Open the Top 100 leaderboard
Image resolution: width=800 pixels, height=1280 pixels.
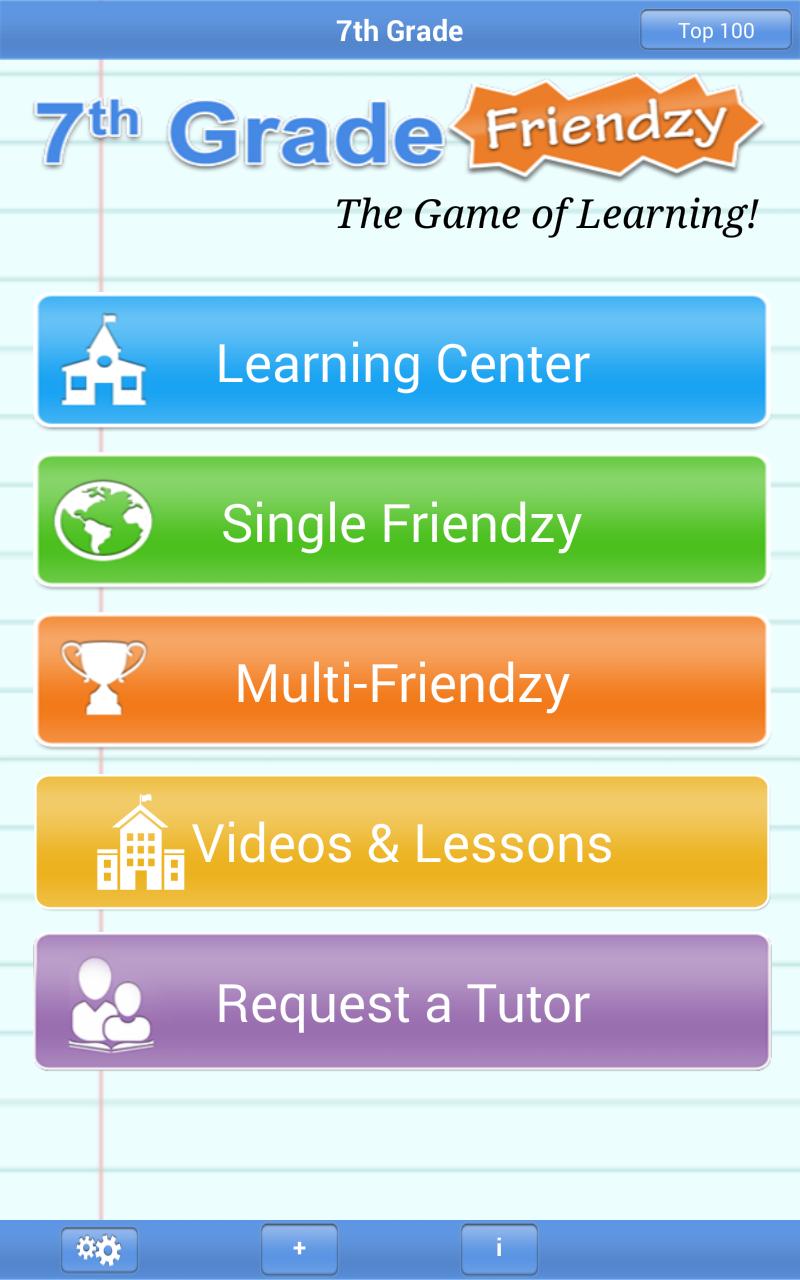[715, 30]
